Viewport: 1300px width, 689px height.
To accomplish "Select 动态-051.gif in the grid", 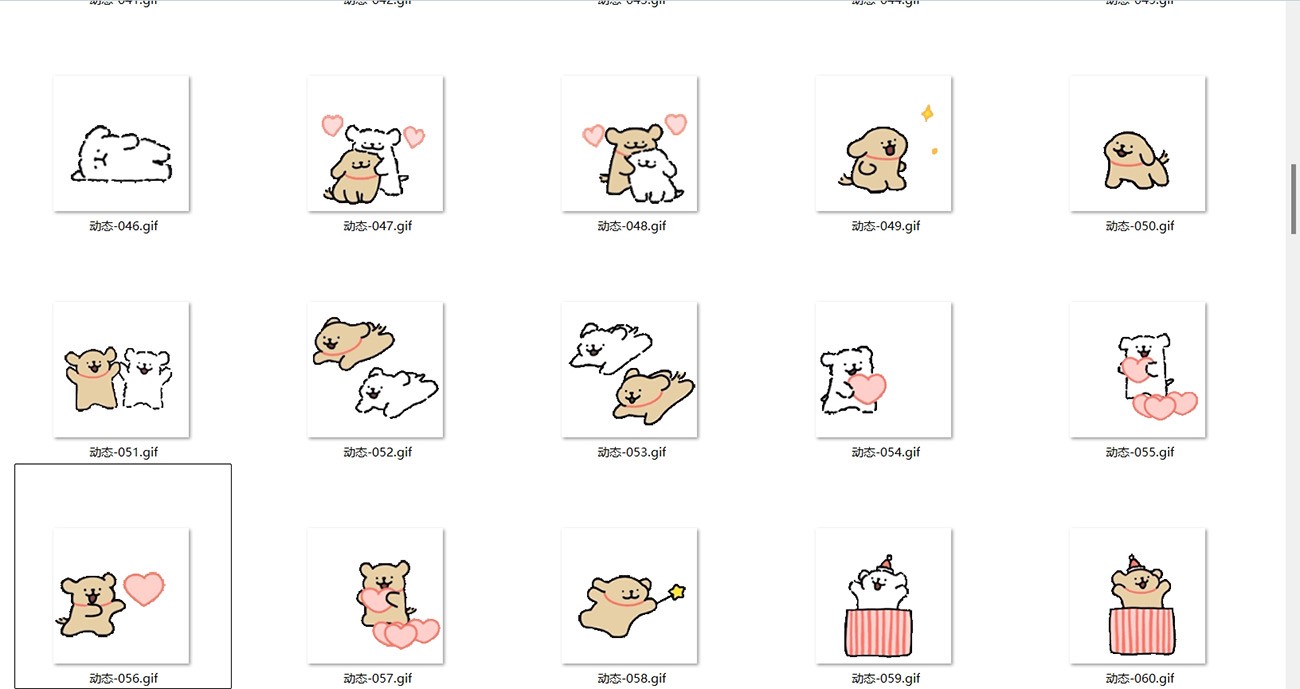I will coord(121,370).
